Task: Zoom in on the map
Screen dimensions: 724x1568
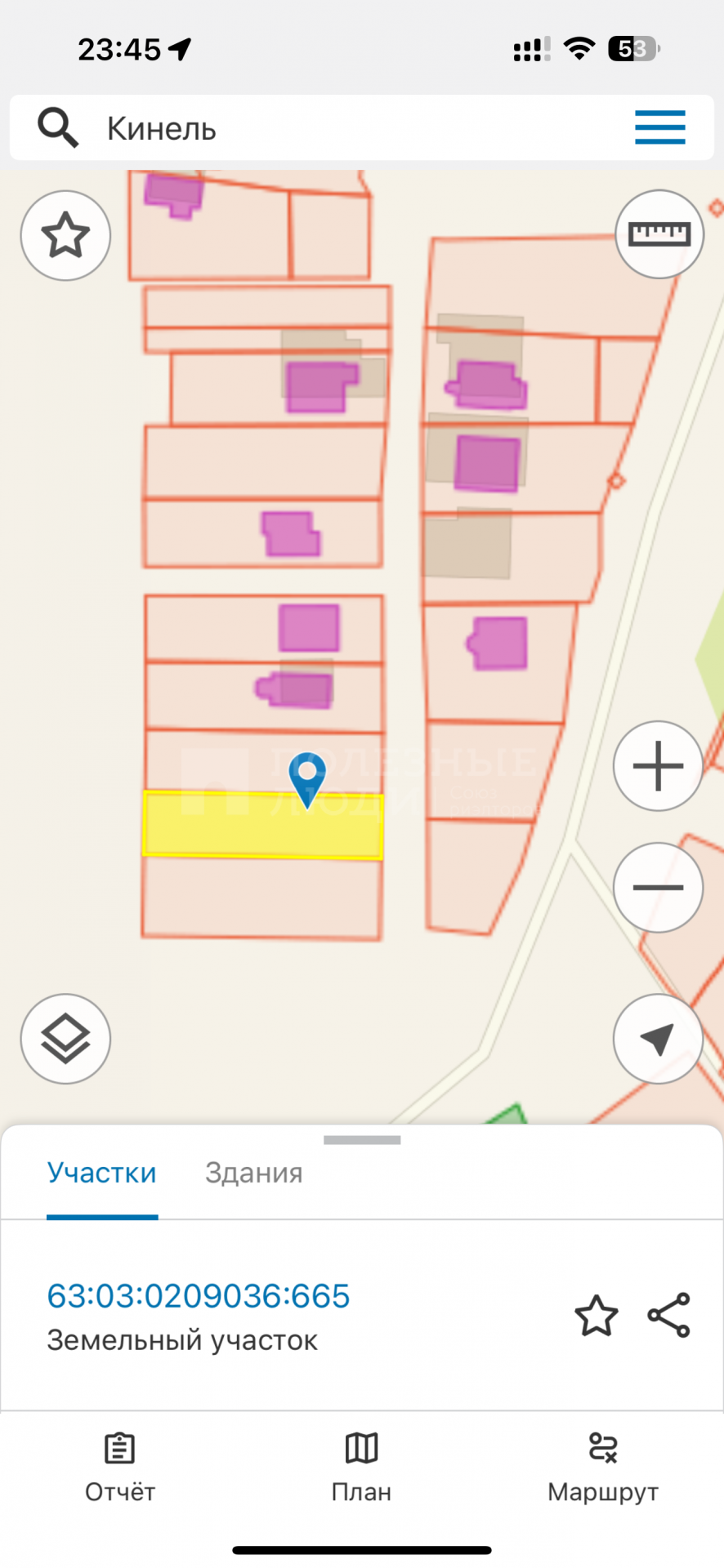Action: [658, 766]
